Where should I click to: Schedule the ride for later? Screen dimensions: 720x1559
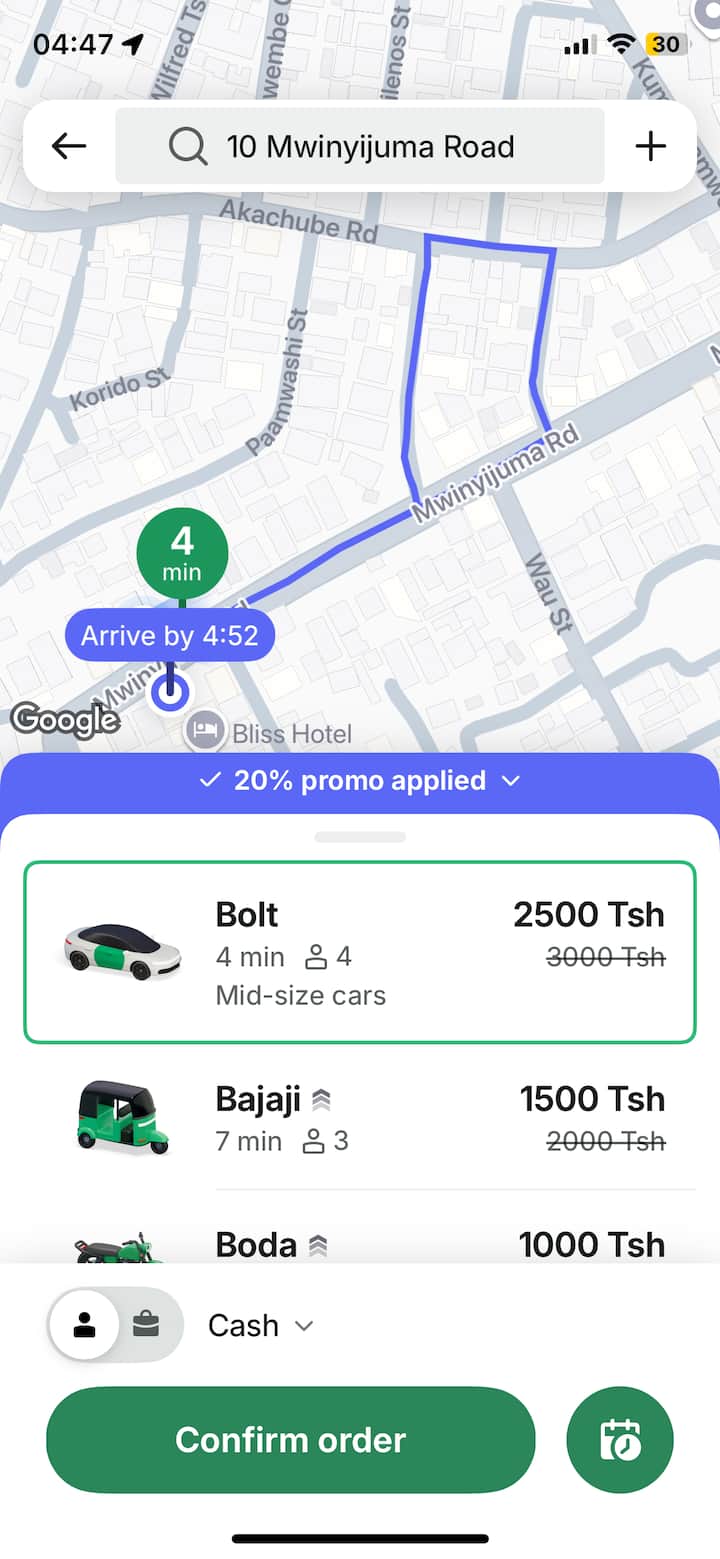click(620, 1440)
